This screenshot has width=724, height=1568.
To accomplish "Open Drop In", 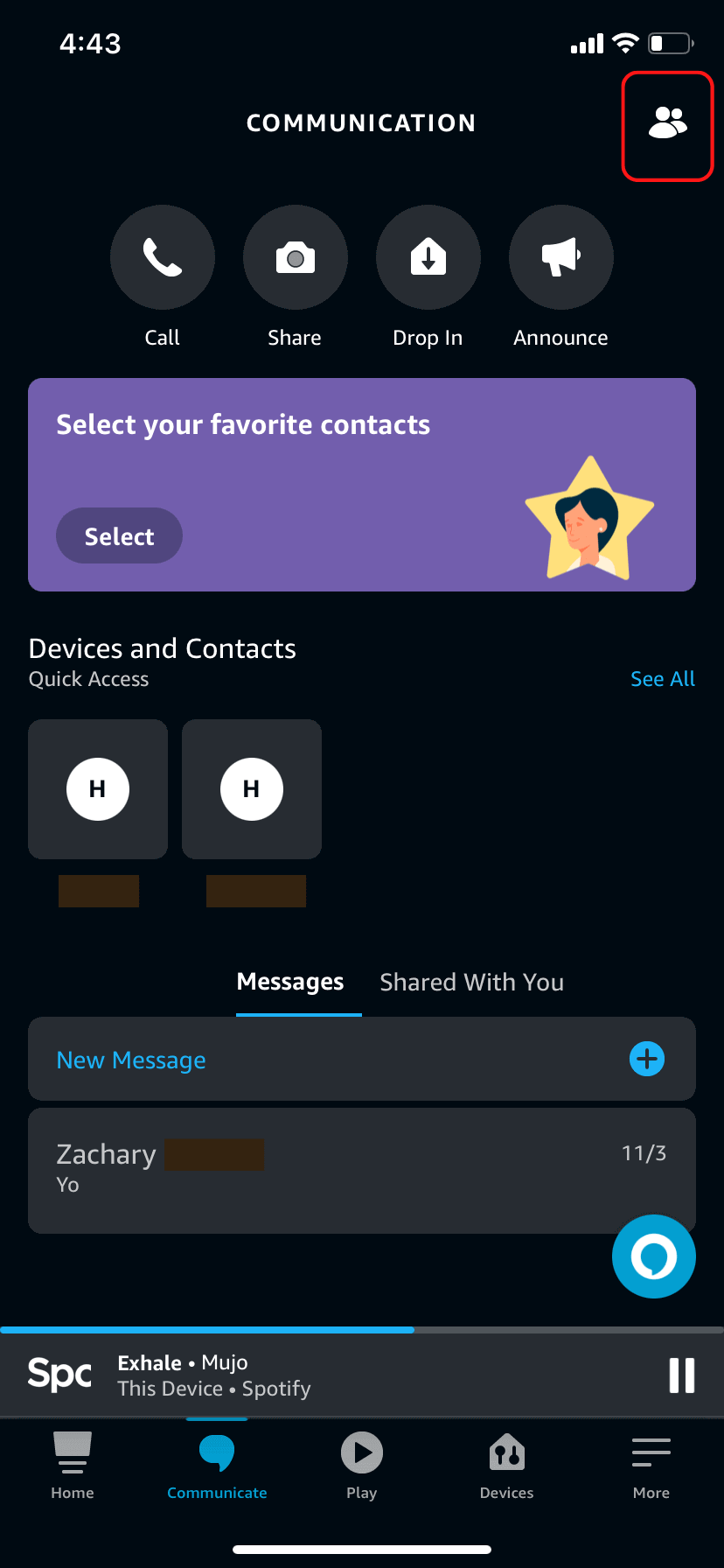I will (x=428, y=256).
